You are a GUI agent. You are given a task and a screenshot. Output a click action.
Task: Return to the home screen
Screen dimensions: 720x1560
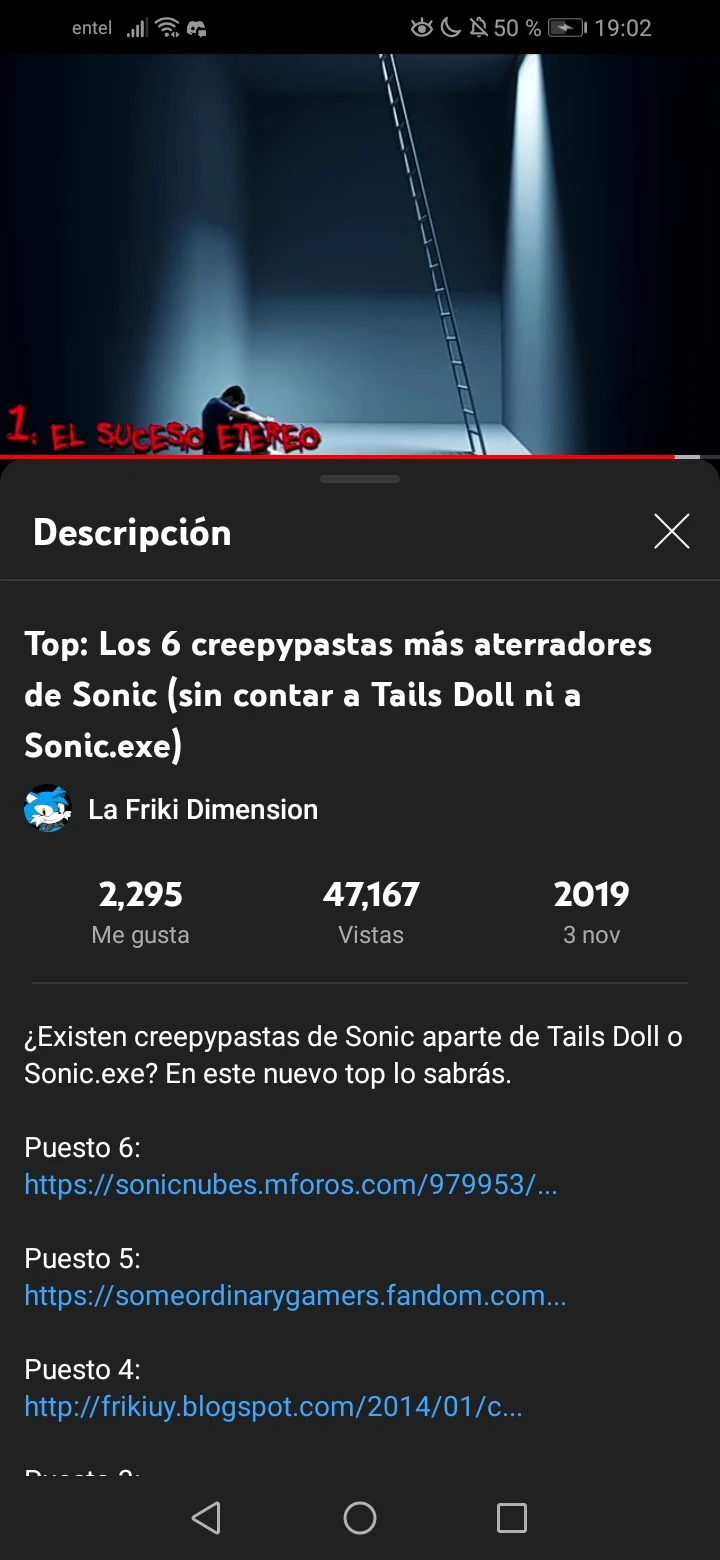coord(360,1518)
